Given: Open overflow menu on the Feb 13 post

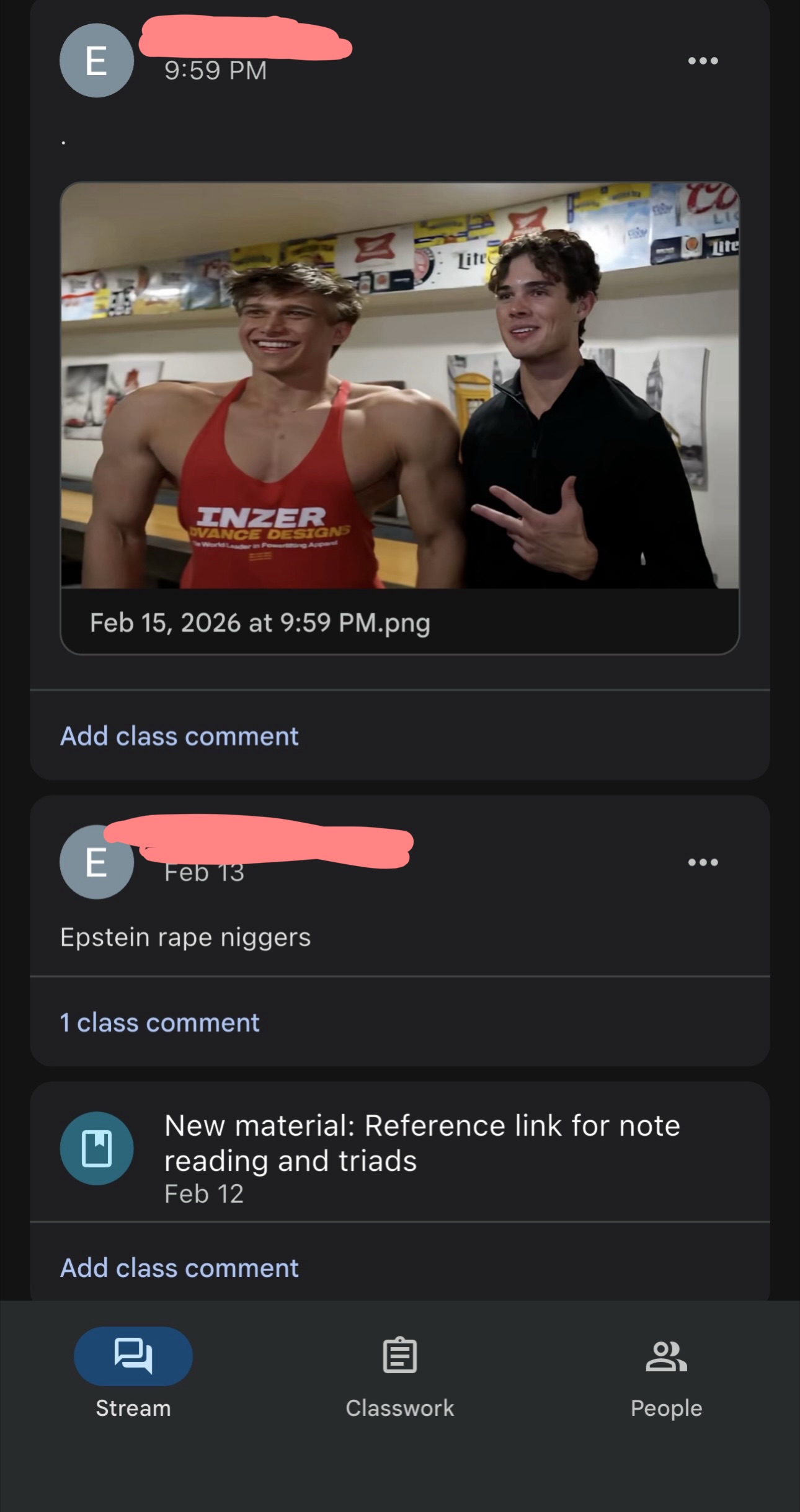Looking at the screenshot, I should [x=703, y=862].
